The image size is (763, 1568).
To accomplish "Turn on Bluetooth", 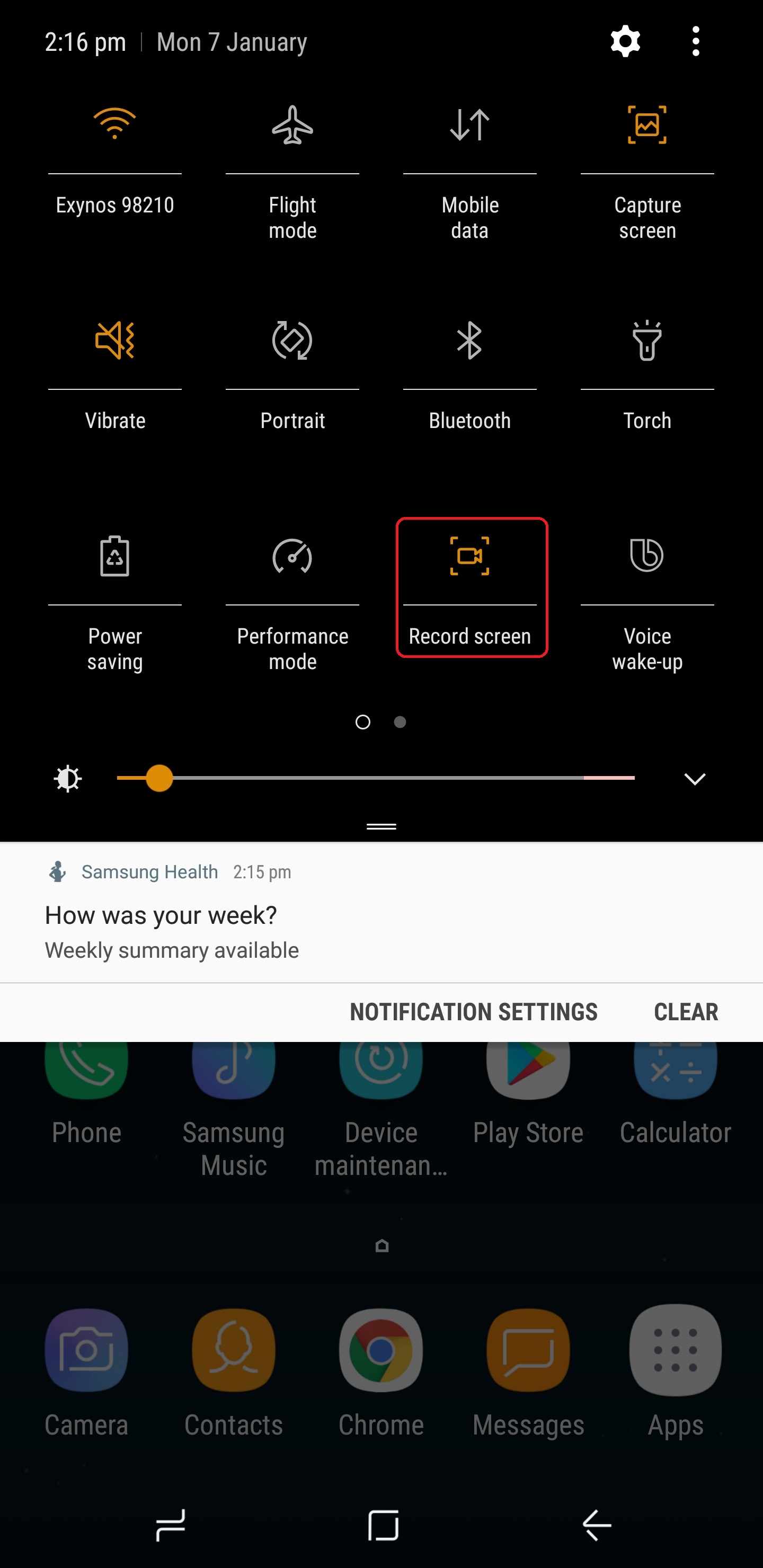I will pyautogui.click(x=469, y=340).
